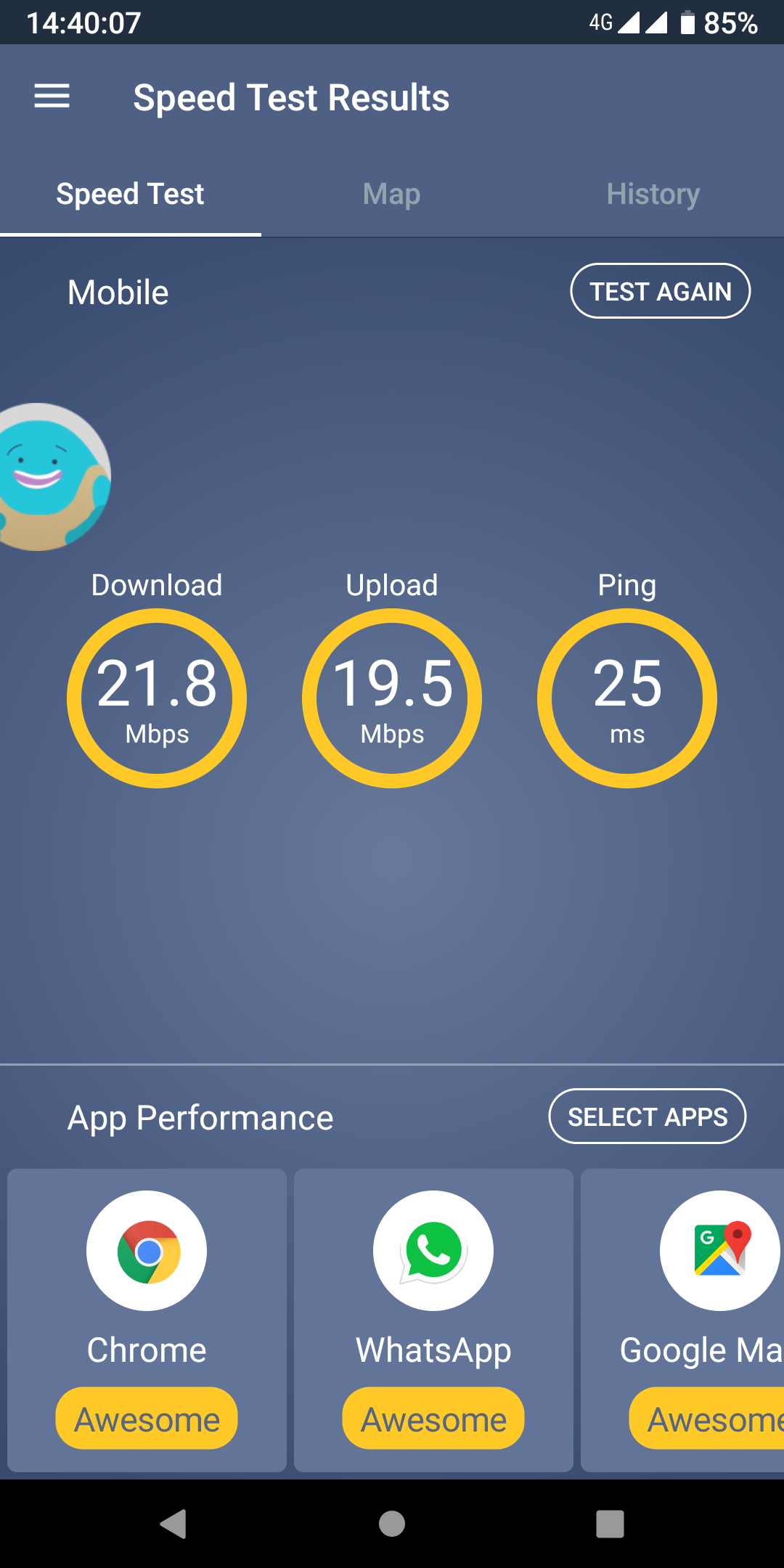Go to the home screen
Screen dimensions: 784x1568
coord(392,1524)
